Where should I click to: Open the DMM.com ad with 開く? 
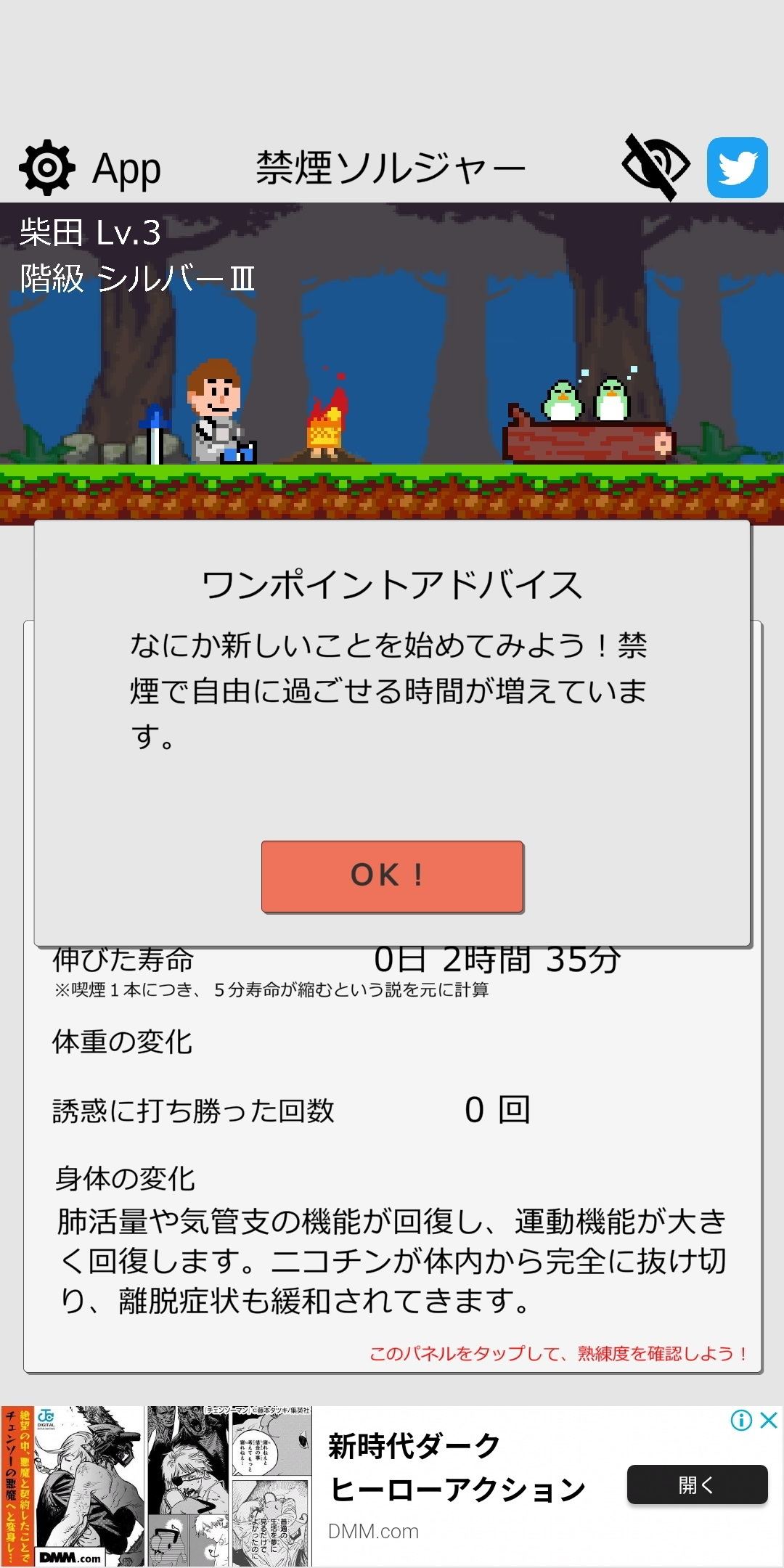pyautogui.click(x=697, y=1485)
